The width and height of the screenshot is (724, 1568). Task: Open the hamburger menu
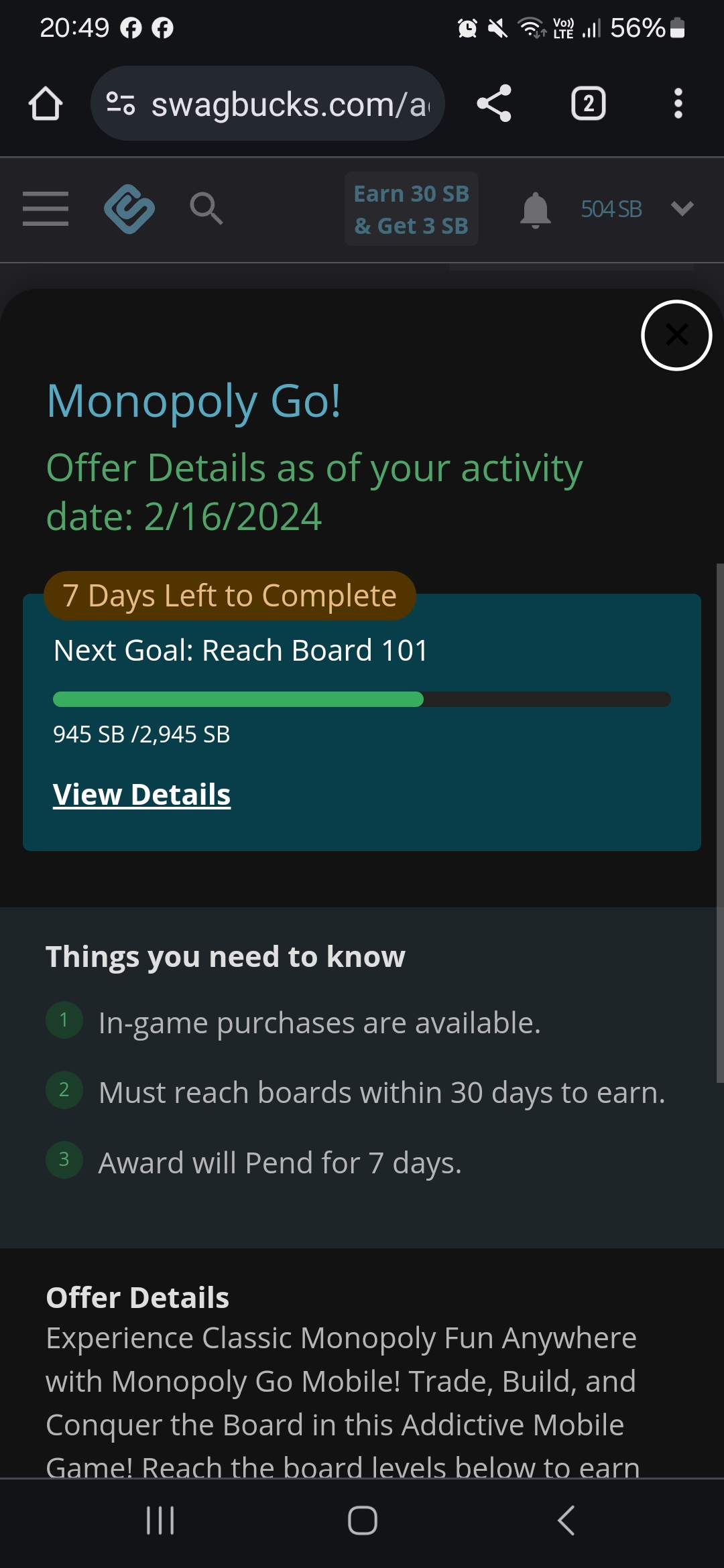coord(46,208)
